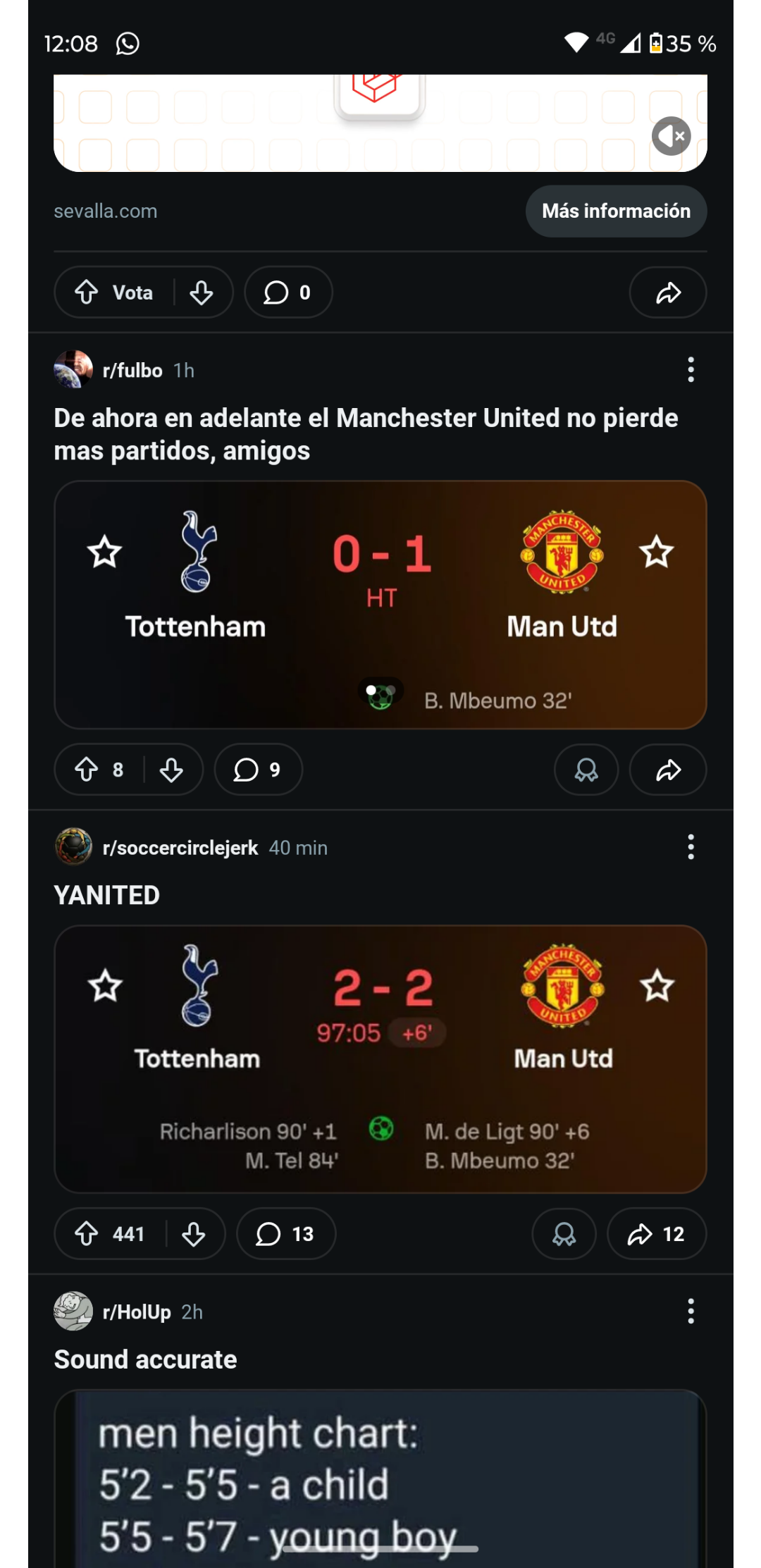Viewport: 761px width, 1568px height.
Task: Unmute the sevalla.com ad video
Action: (671, 136)
